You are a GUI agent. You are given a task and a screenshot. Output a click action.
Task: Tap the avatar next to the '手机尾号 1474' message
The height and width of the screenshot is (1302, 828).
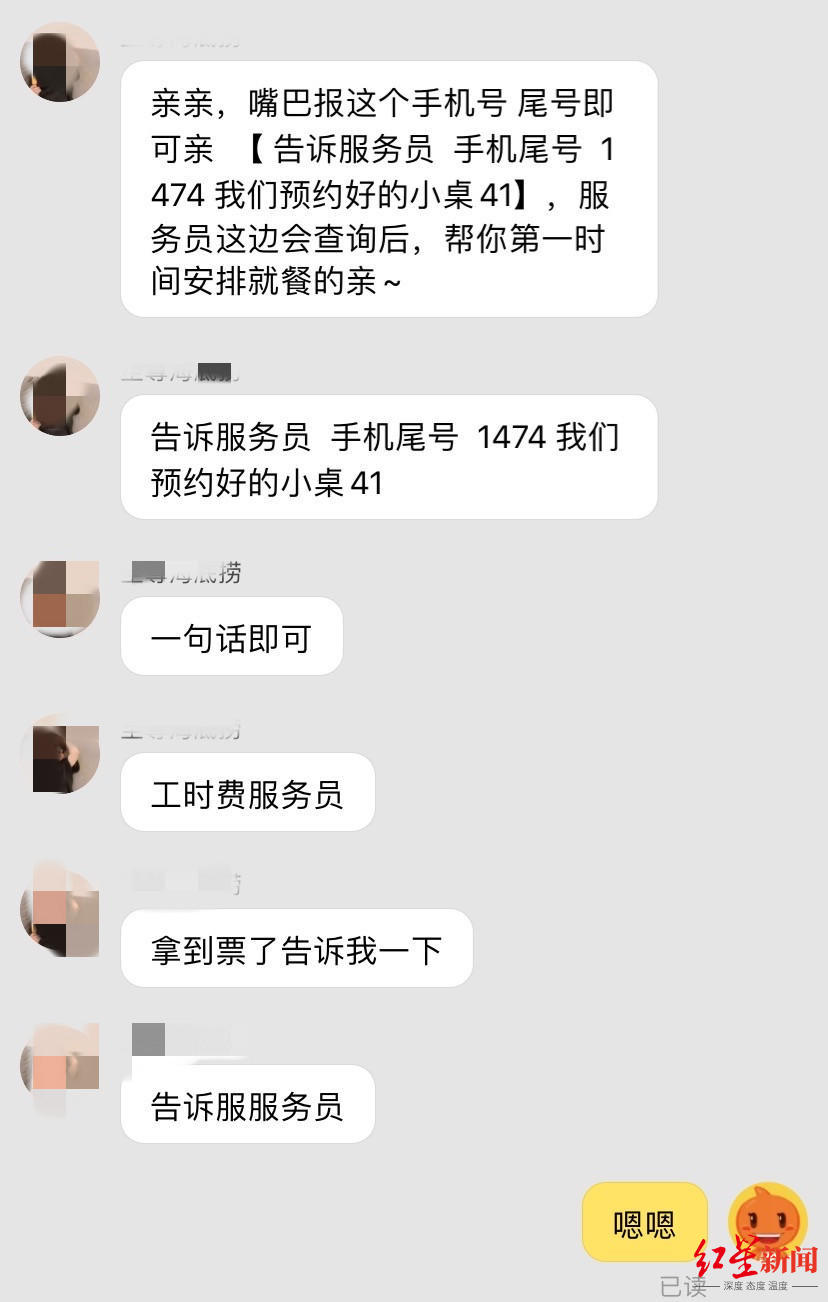pos(60,395)
